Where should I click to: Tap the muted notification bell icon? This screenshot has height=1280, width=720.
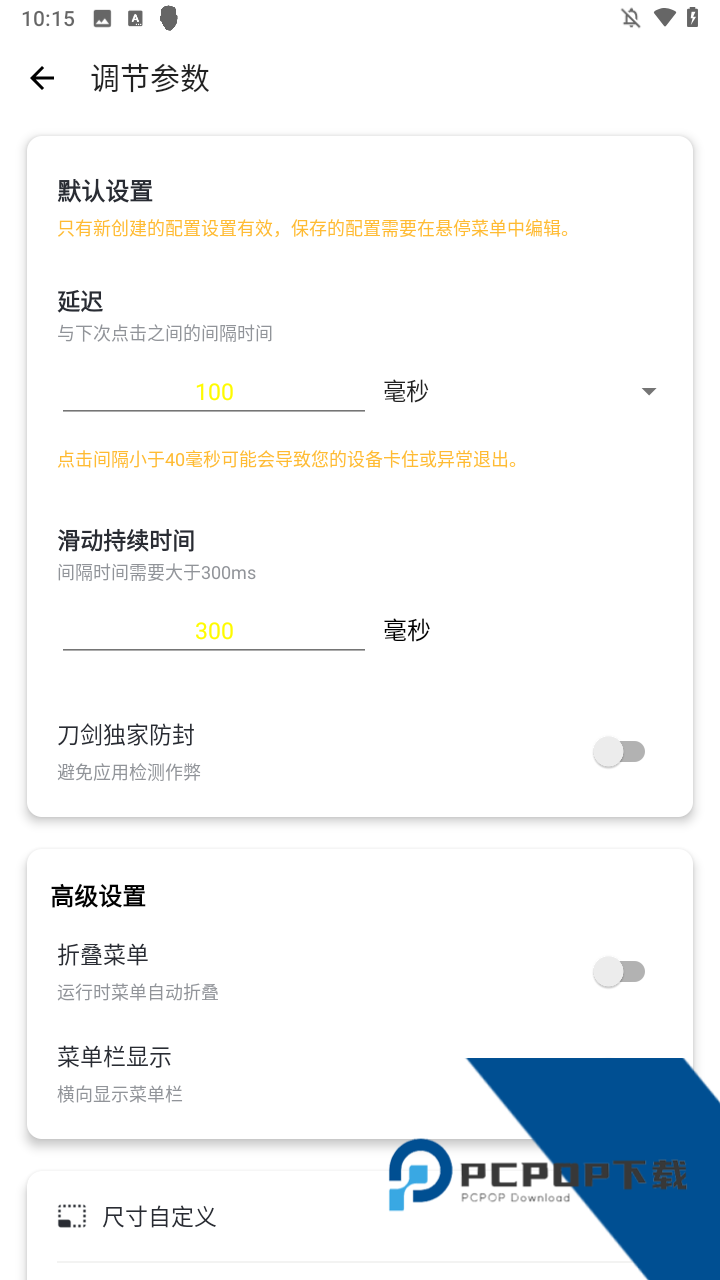pos(630,17)
